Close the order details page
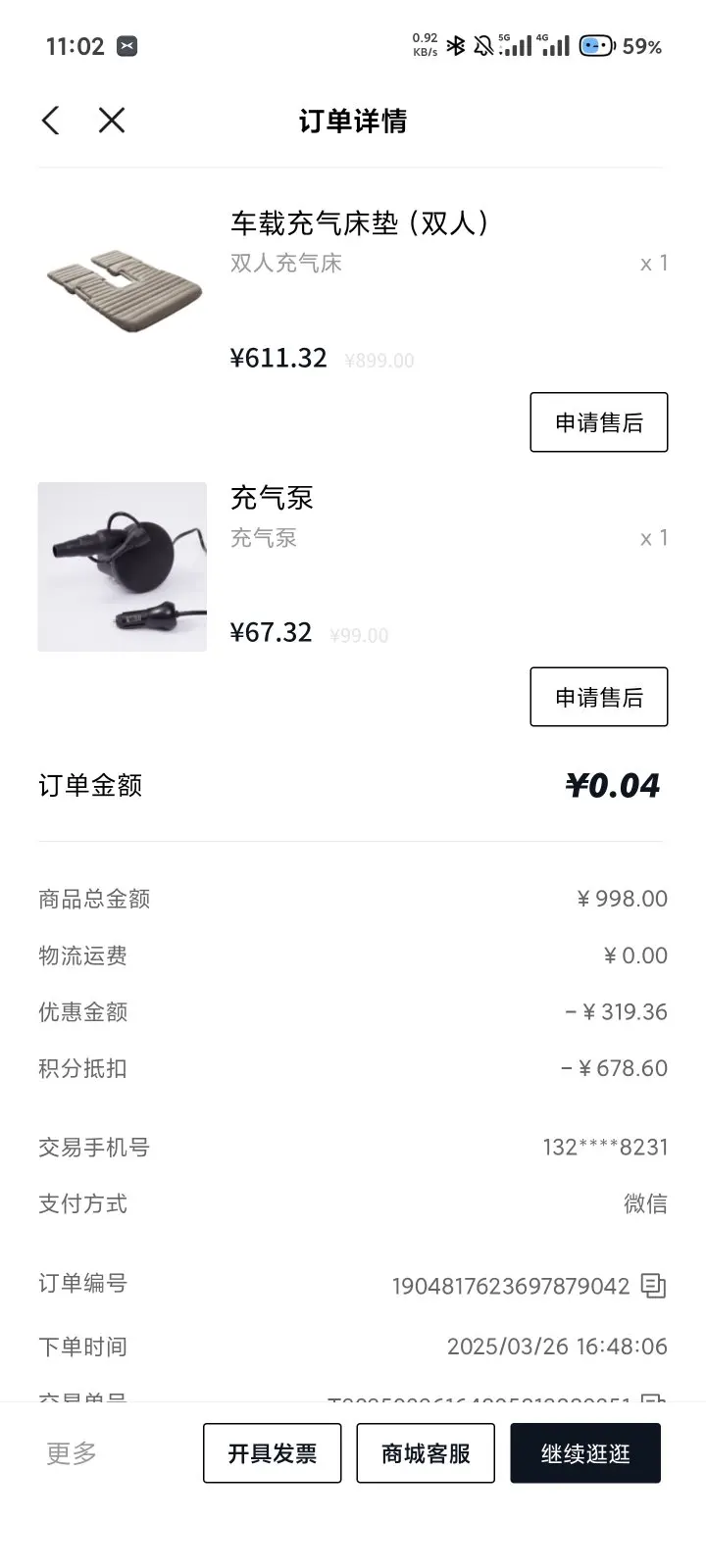 pyautogui.click(x=112, y=121)
